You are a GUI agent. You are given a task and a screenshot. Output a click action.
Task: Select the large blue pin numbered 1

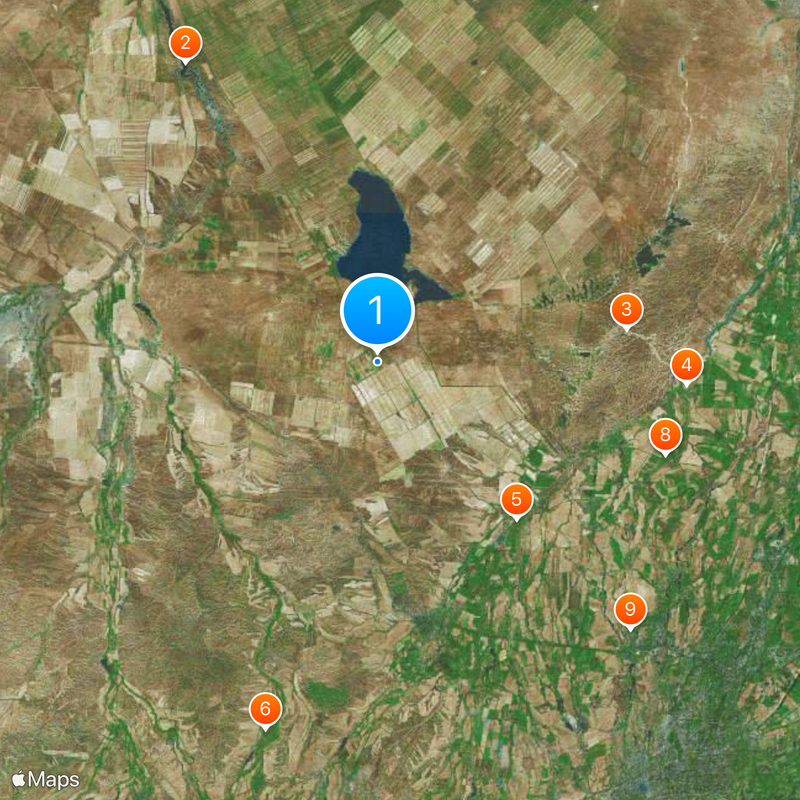[377, 310]
